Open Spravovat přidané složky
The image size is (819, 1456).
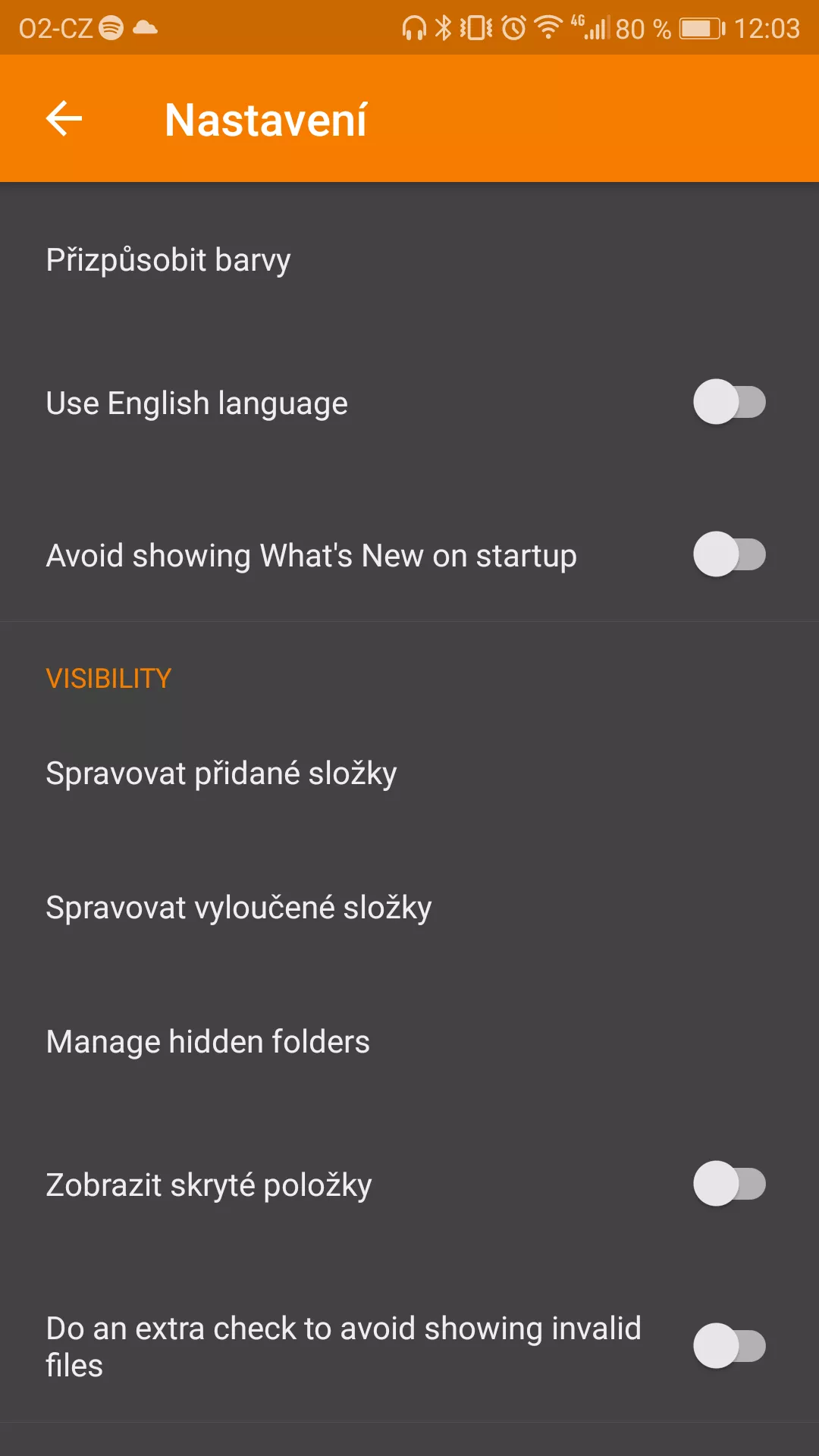tap(409, 773)
